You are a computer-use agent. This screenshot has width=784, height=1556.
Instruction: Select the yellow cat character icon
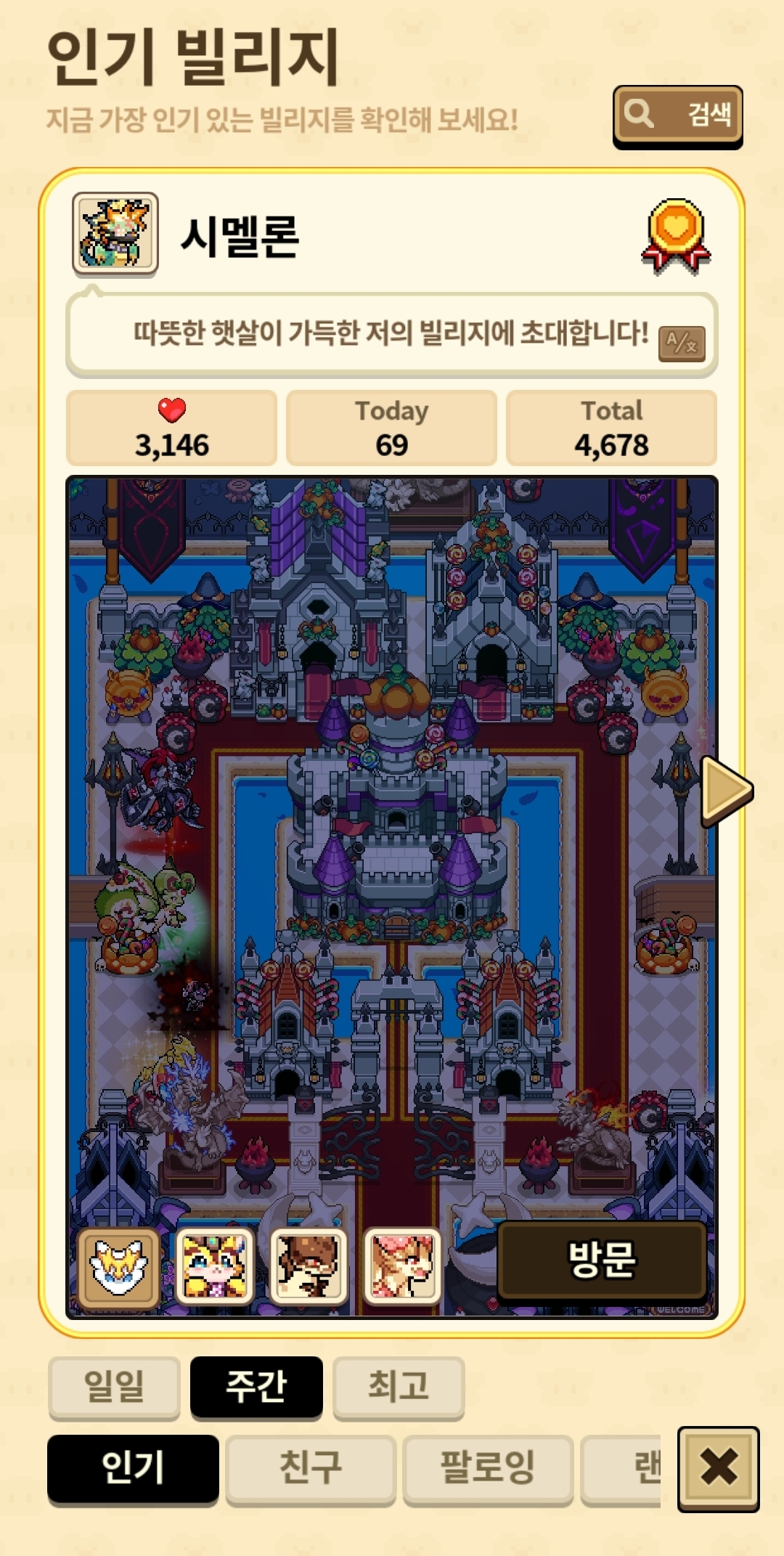pos(214,1267)
